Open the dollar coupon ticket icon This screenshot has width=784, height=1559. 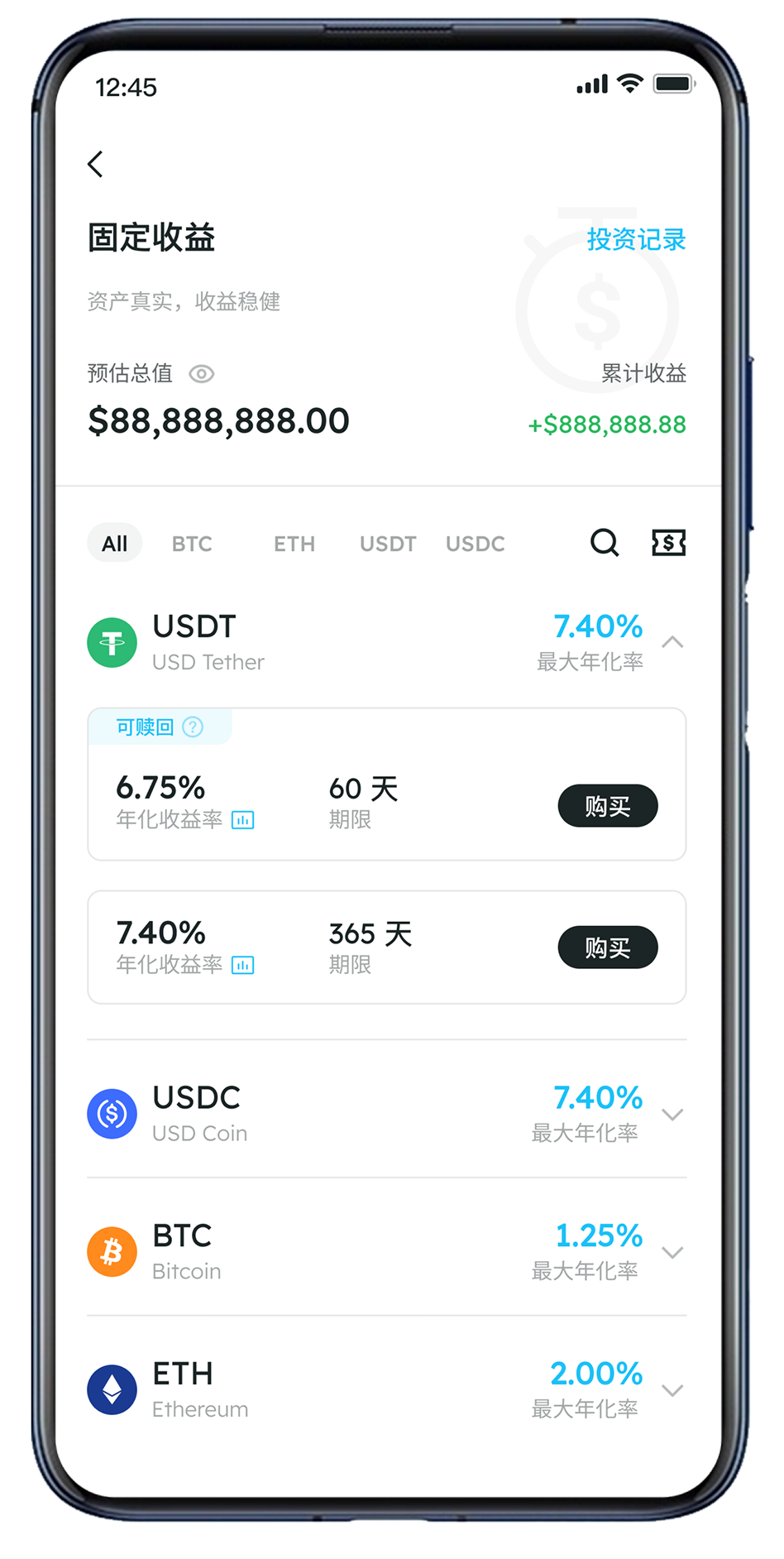click(x=668, y=543)
